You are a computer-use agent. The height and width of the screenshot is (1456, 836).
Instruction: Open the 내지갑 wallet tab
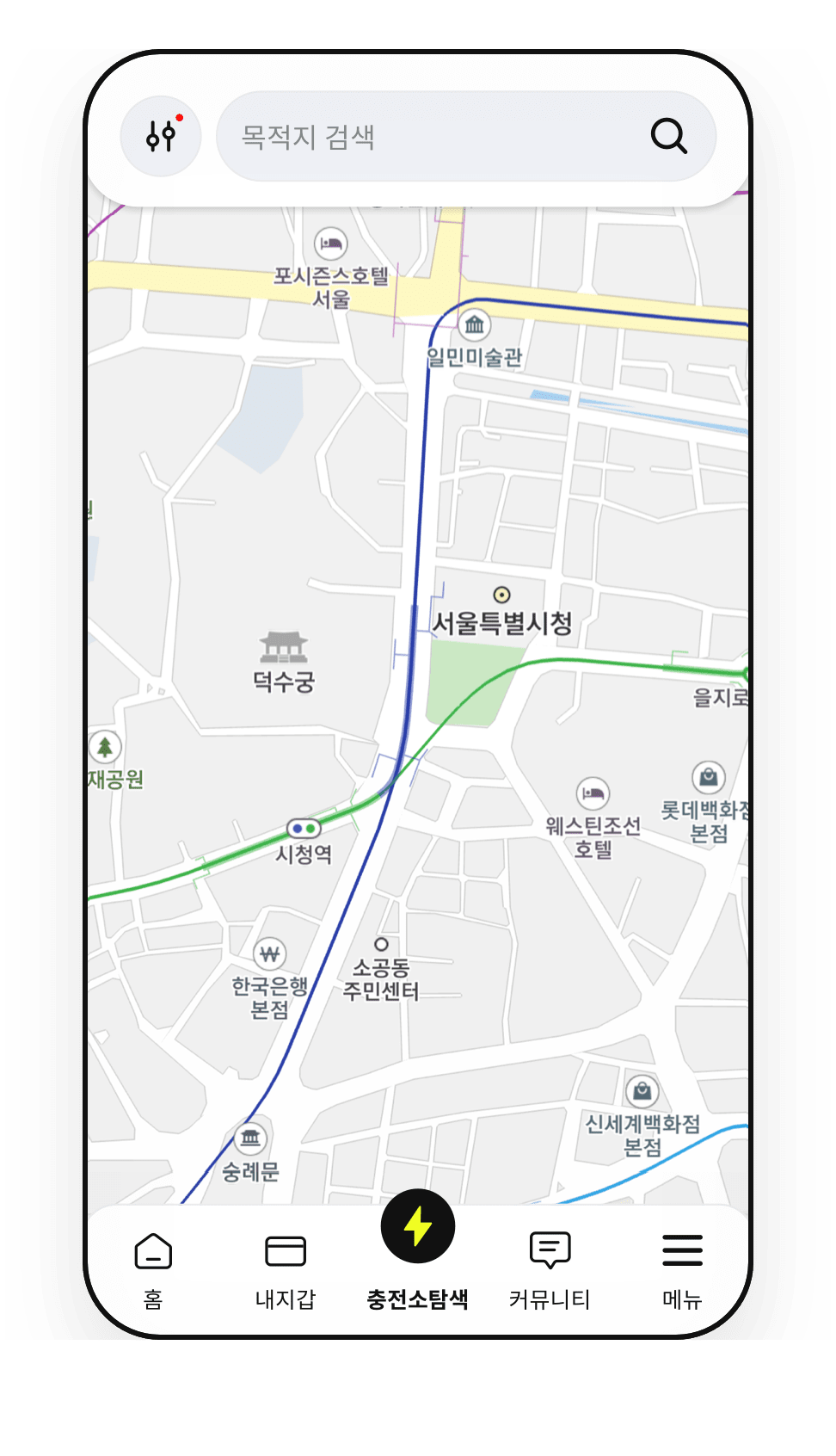pyautogui.click(x=286, y=1271)
